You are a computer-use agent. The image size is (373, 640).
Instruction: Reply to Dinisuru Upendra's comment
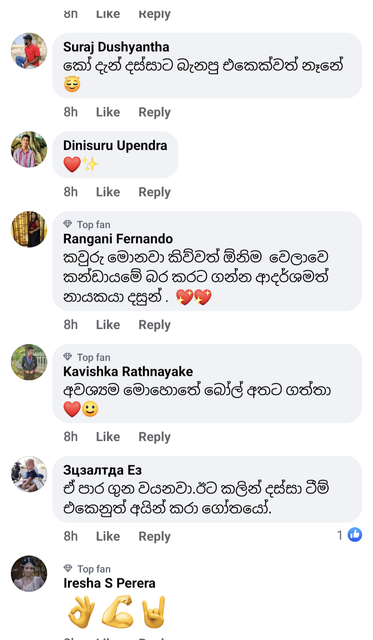154,192
